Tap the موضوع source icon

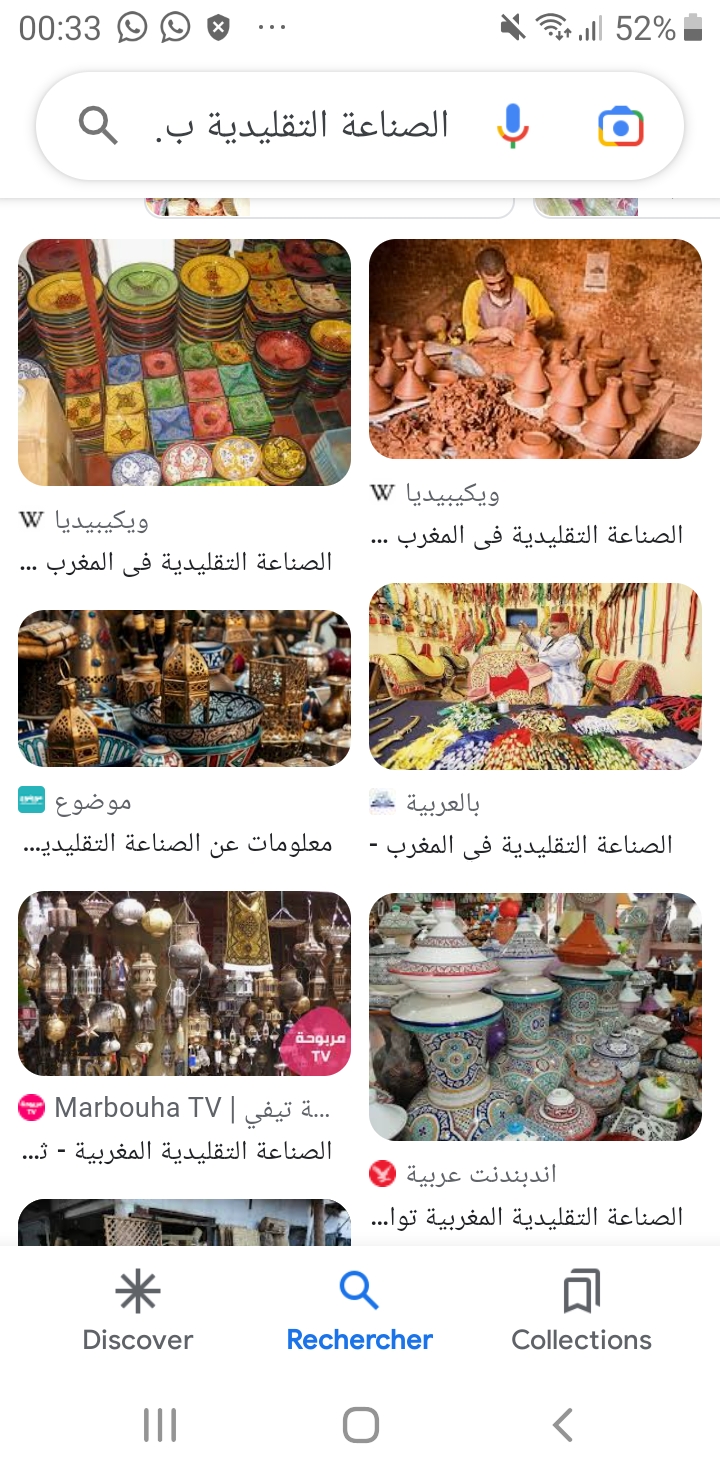[x=30, y=802]
